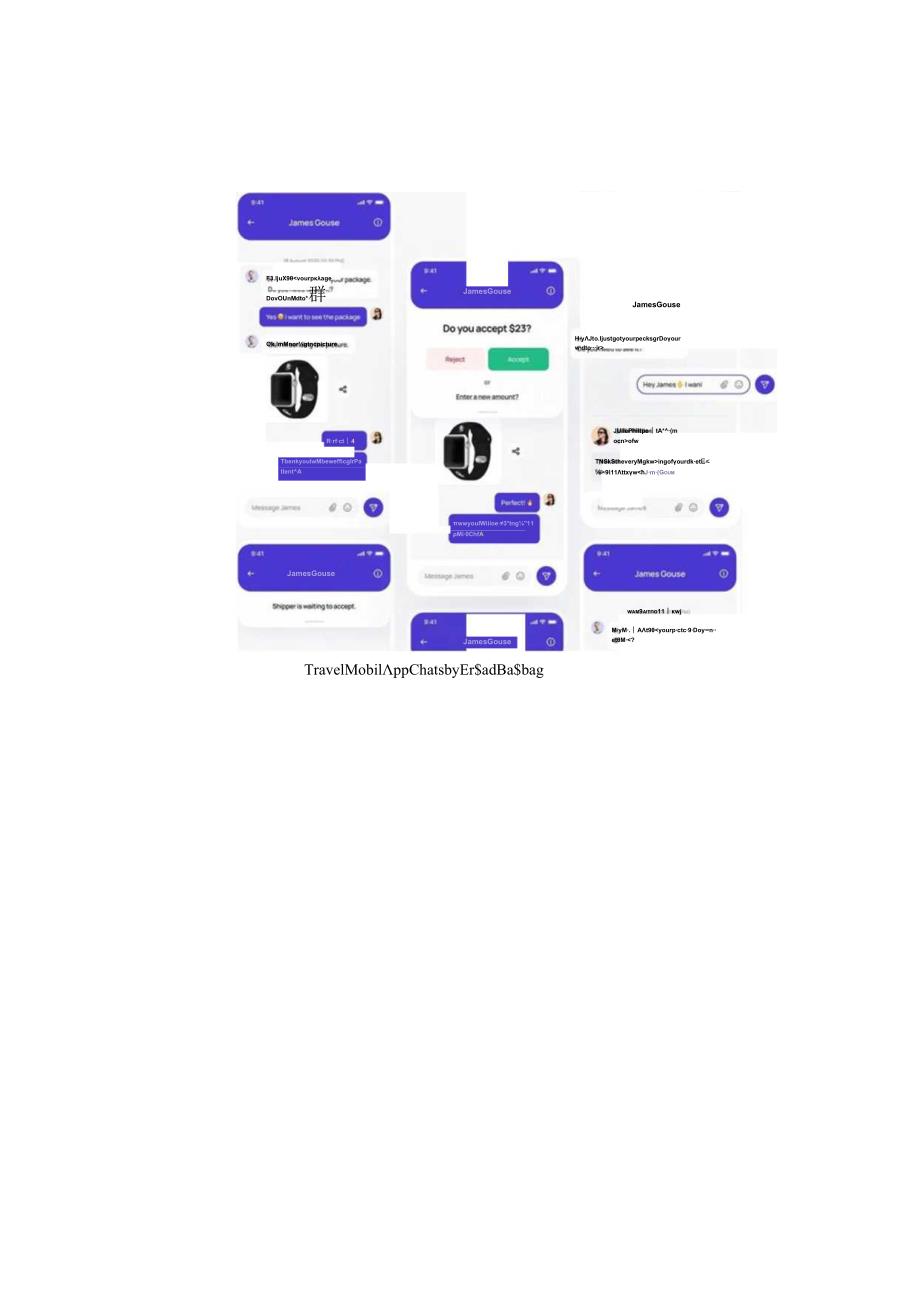The width and height of the screenshot is (920, 1301).
Task: Click the paperclip icon in the middle screen message bar
Action: (x=506, y=576)
